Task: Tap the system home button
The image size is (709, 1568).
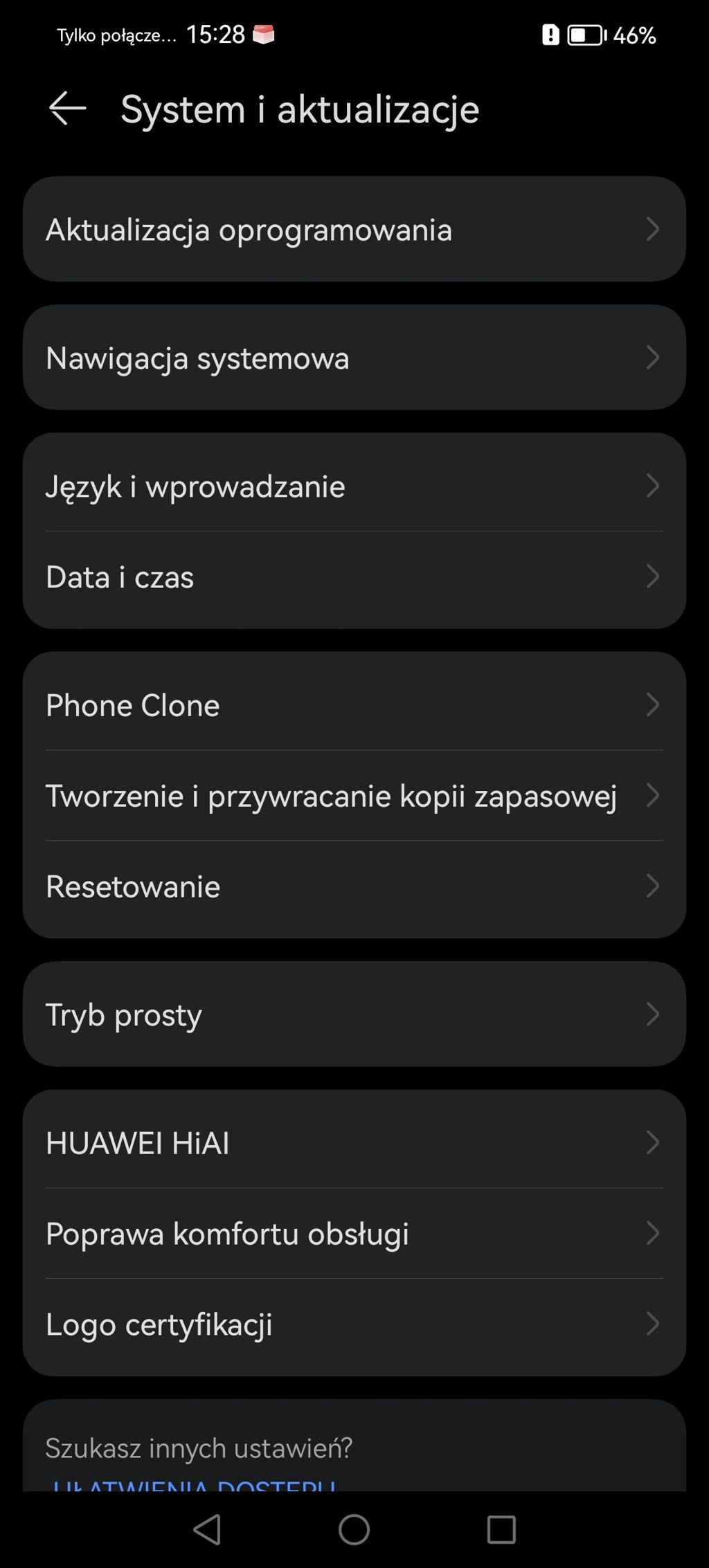Action: click(x=354, y=1529)
